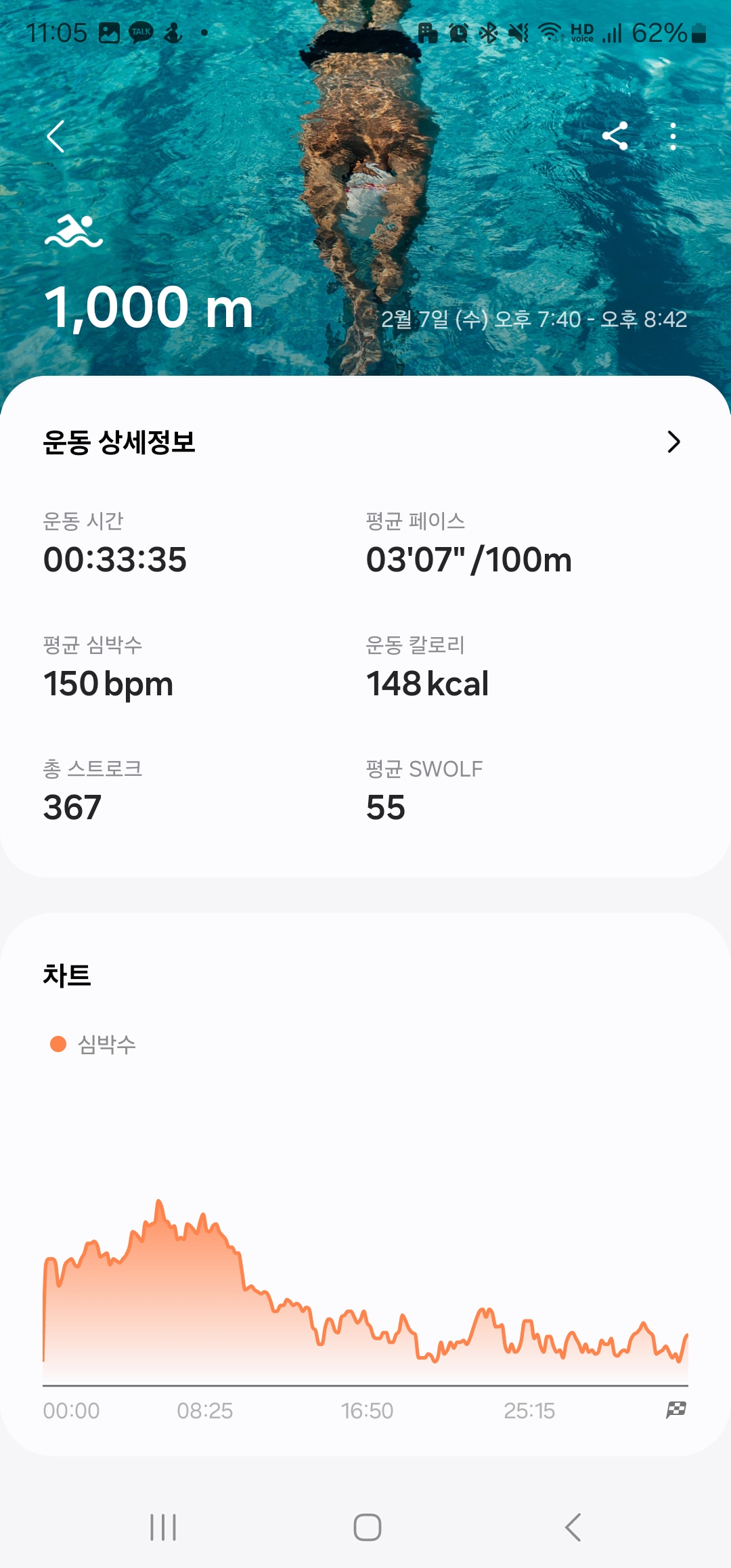
Task: Open 운동 상세정보 details chevron
Action: pyautogui.click(x=673, y=442)
